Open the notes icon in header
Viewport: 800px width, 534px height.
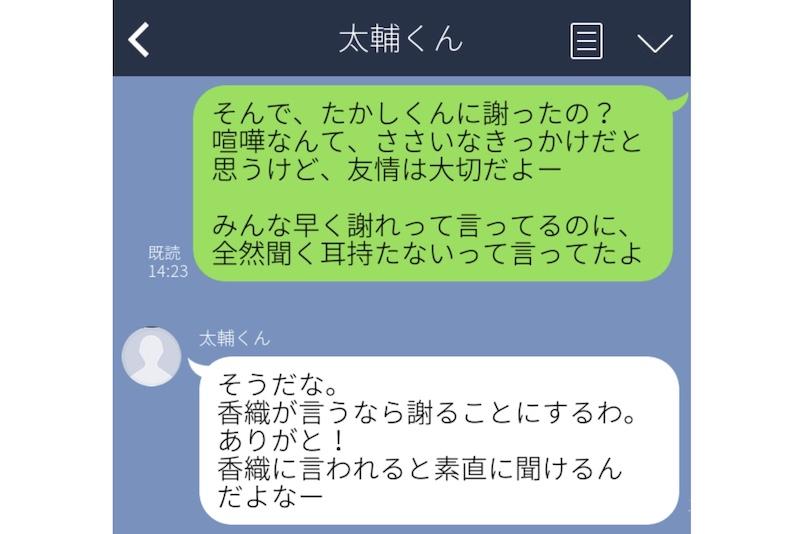tap(586, 41)
